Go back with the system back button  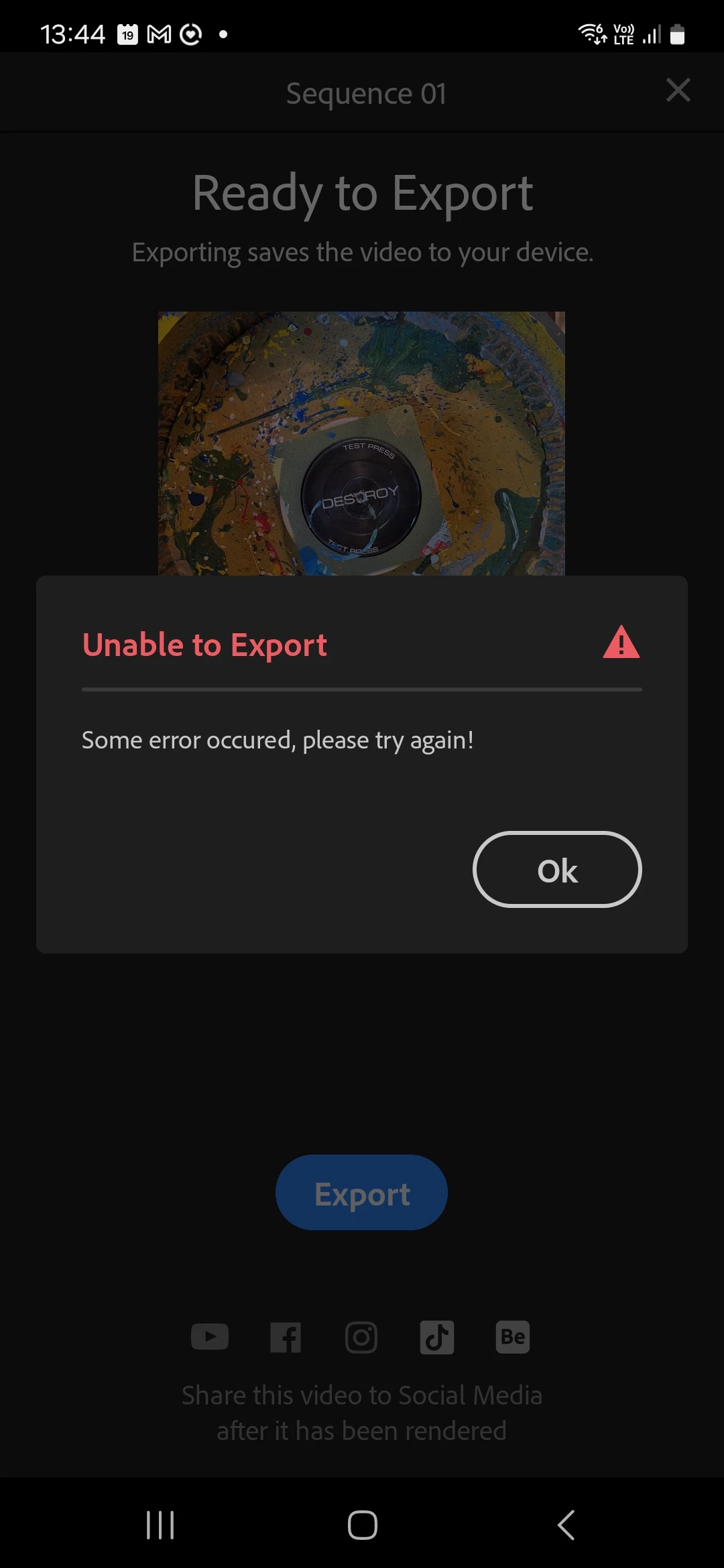pos(566,1525)
